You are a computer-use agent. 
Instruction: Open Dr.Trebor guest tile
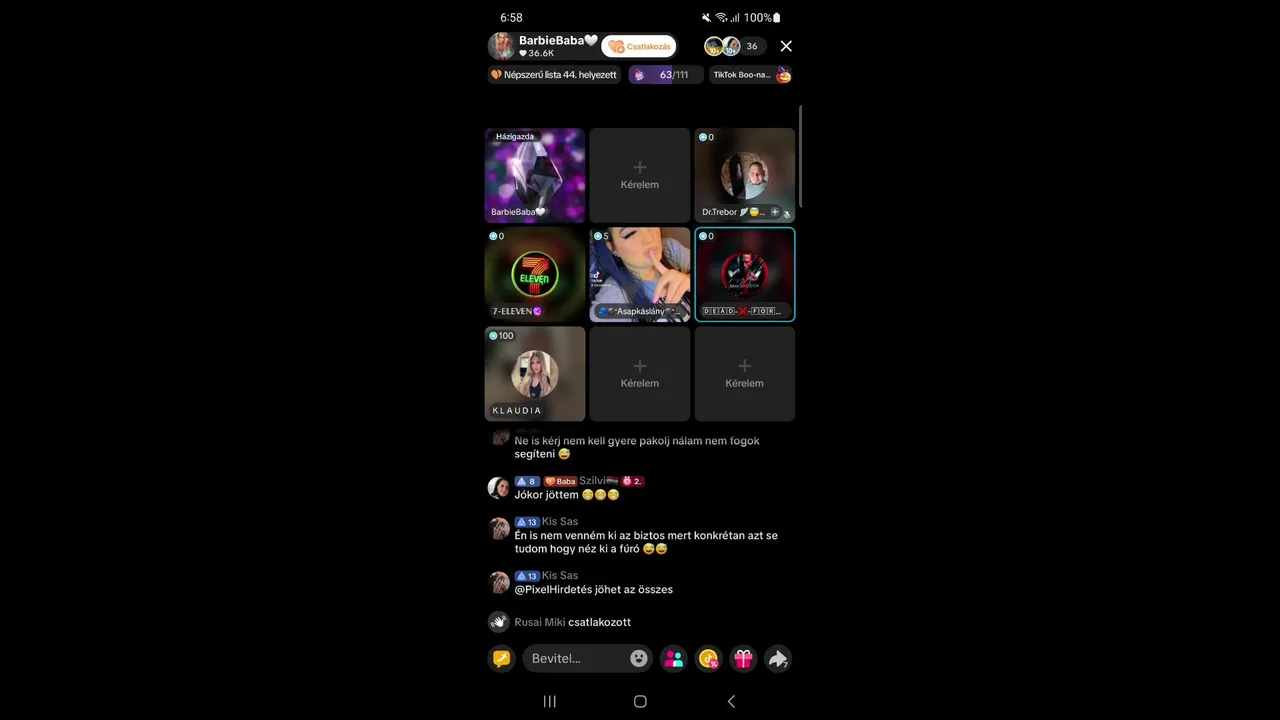(x=744, y=175)
